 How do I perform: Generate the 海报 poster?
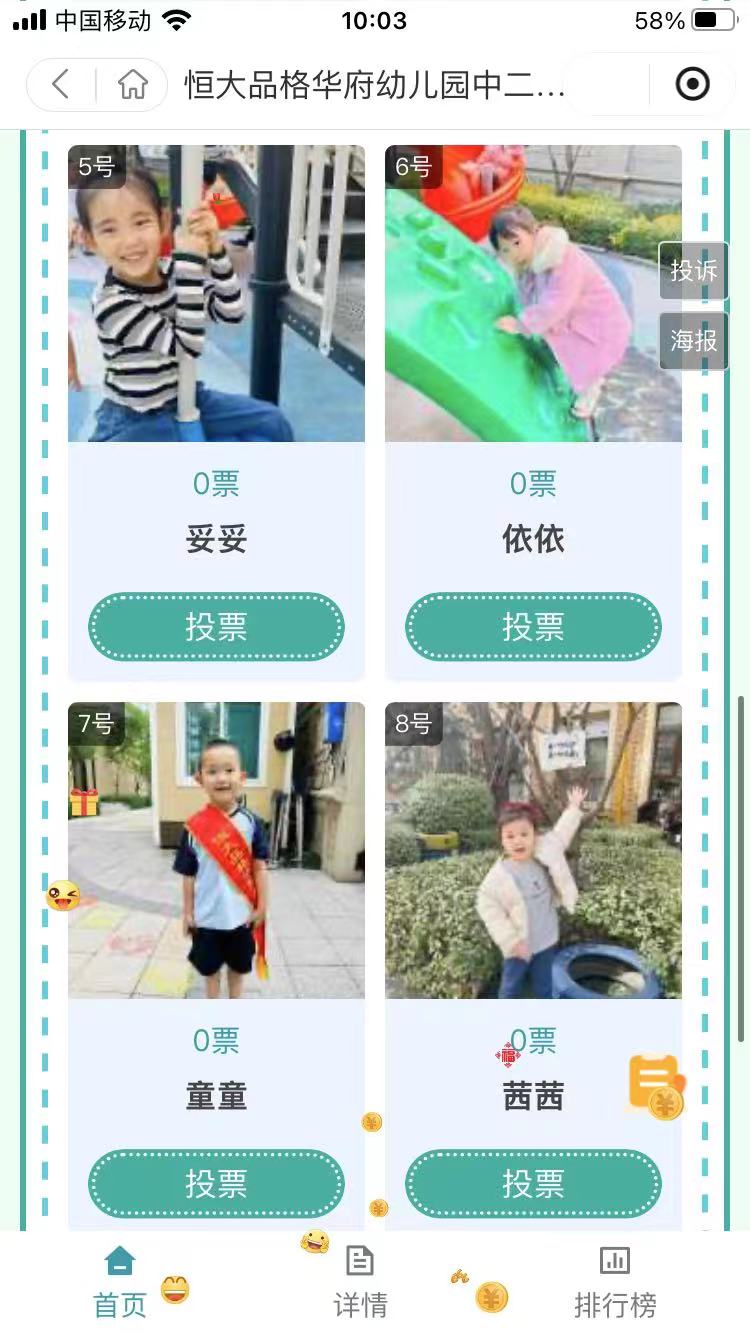693,341
